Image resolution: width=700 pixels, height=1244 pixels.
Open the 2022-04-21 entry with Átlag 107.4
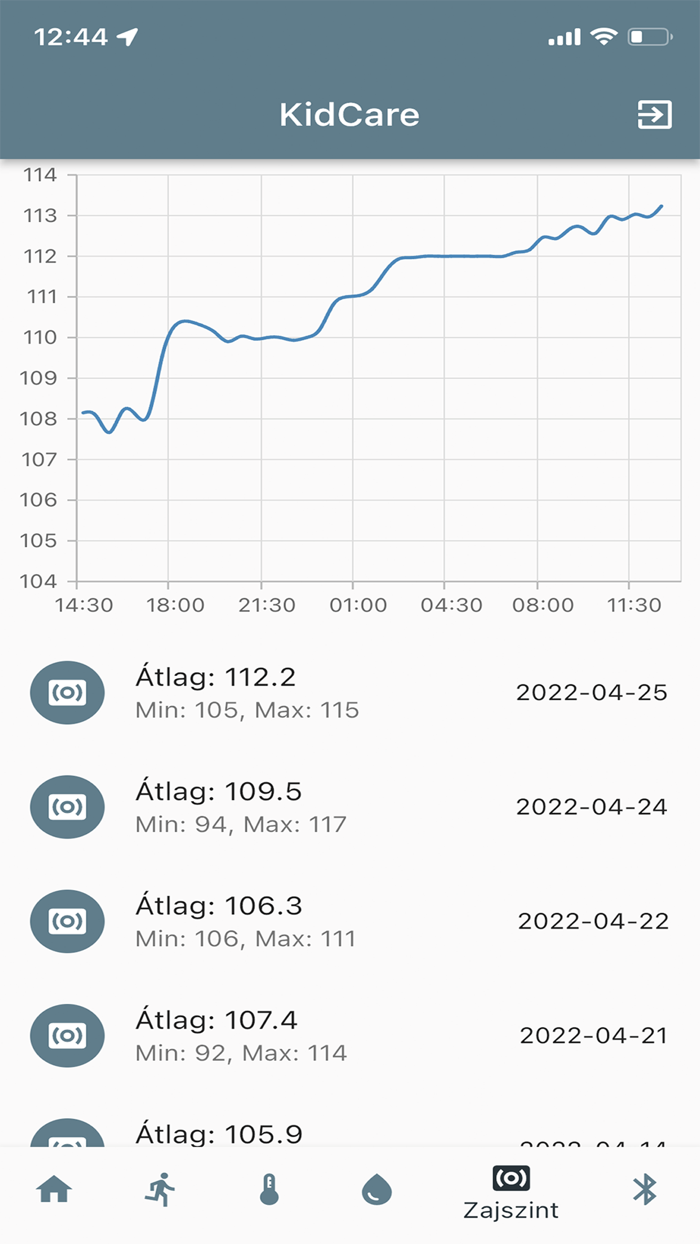pyautogui.click(x=350, y=1036)
